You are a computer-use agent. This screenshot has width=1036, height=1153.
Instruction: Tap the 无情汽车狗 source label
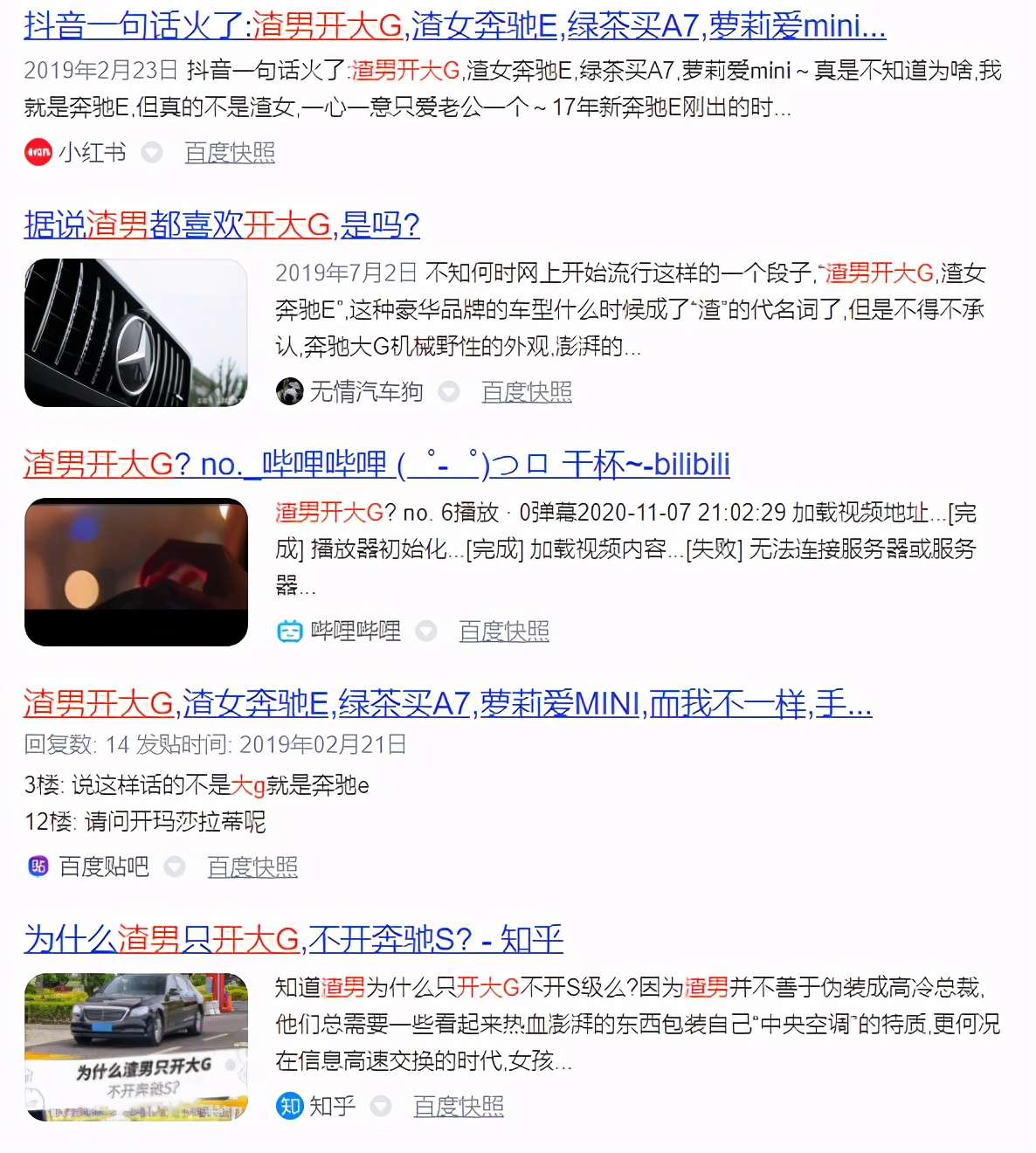(366, 392)
